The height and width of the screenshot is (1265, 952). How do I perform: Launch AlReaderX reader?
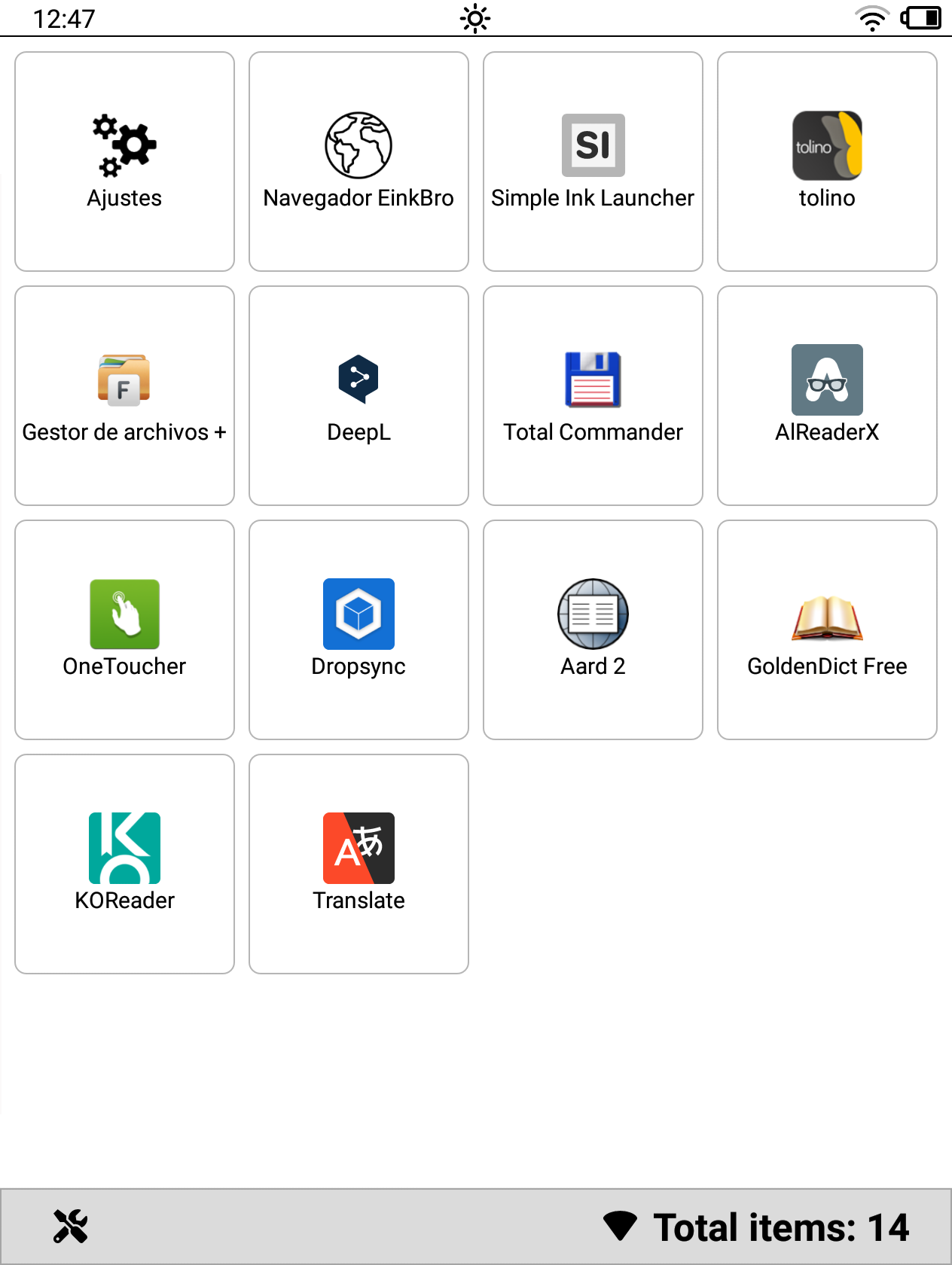(827, 395)
